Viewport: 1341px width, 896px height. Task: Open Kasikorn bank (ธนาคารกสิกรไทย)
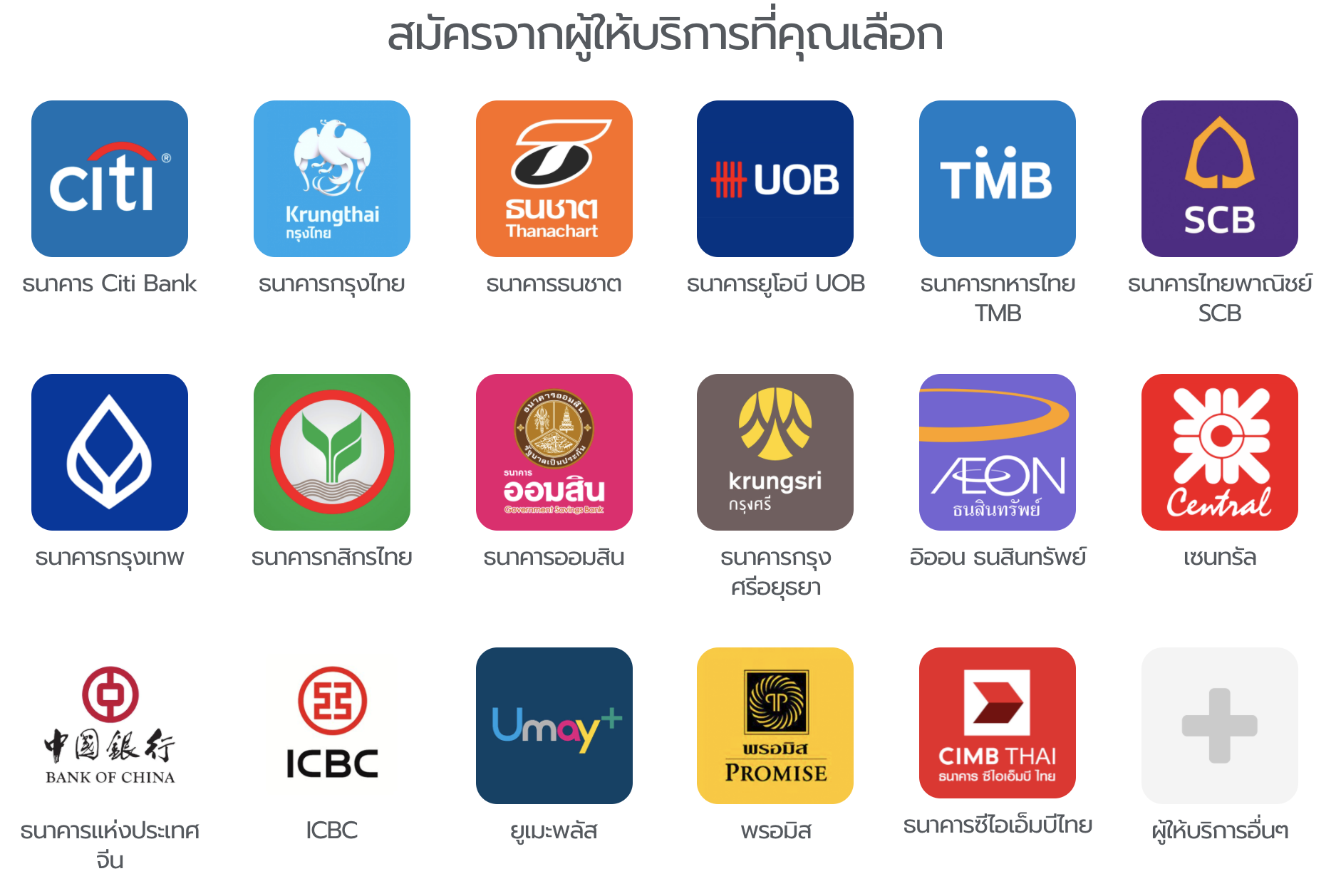point(332,452)
